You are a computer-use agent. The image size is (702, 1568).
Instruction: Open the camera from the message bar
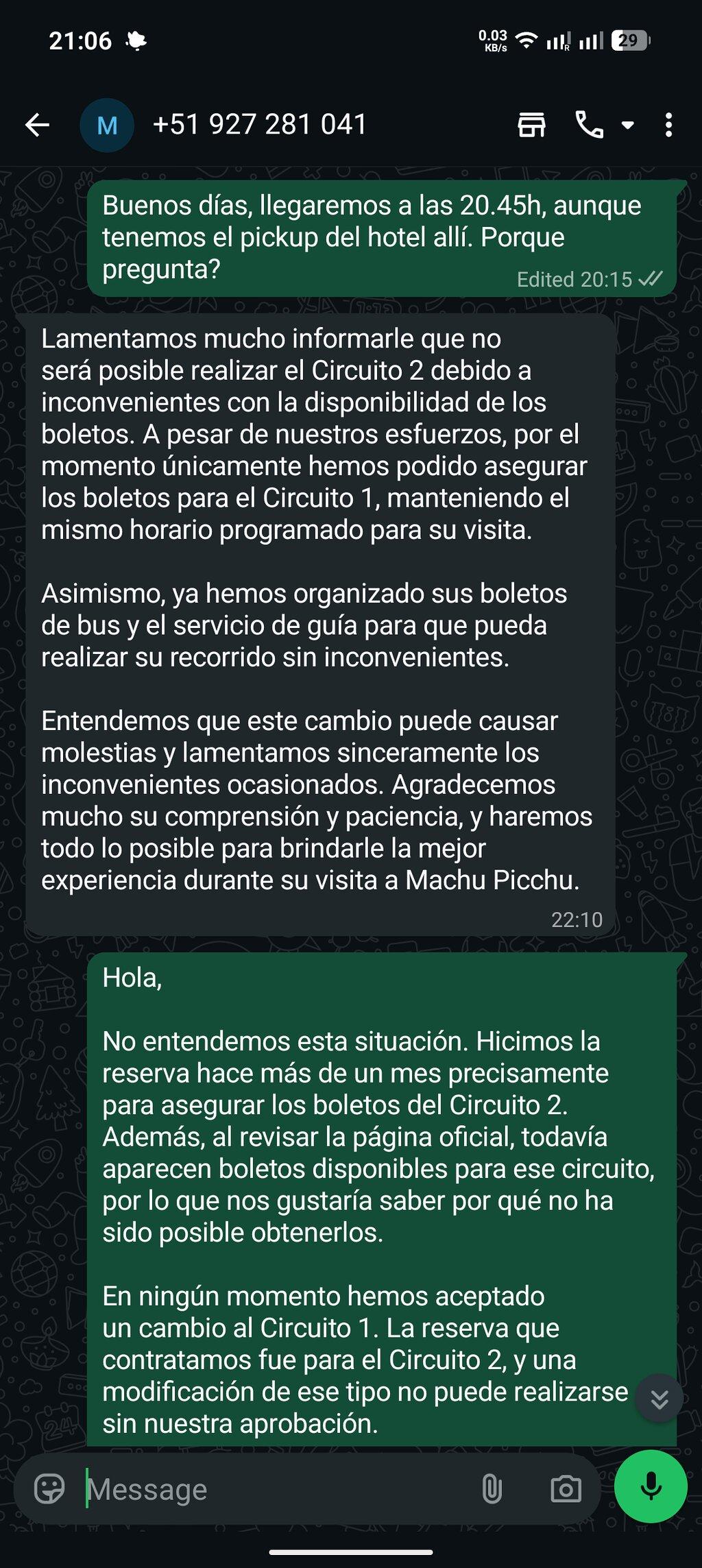[566, 1489]
